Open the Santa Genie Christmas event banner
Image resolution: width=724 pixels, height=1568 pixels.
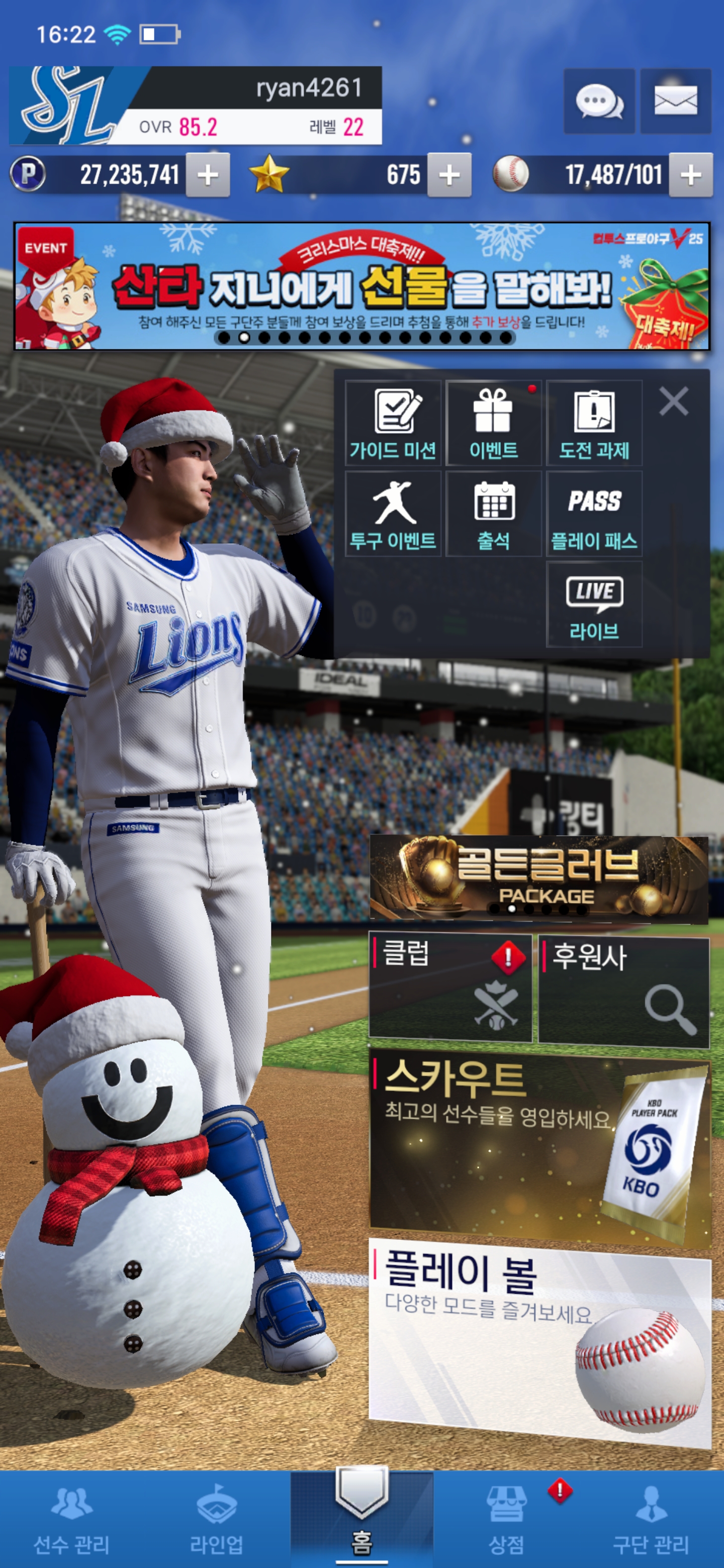pyautogui.click(x=361, y=285)
